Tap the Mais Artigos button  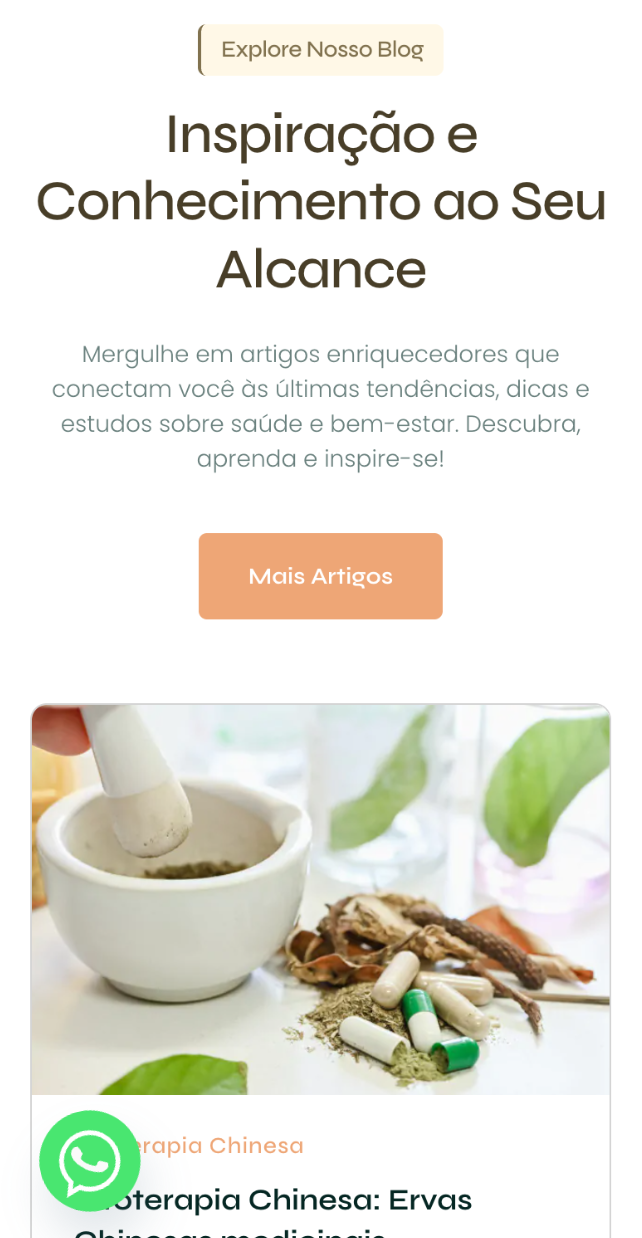coord(320,576)
